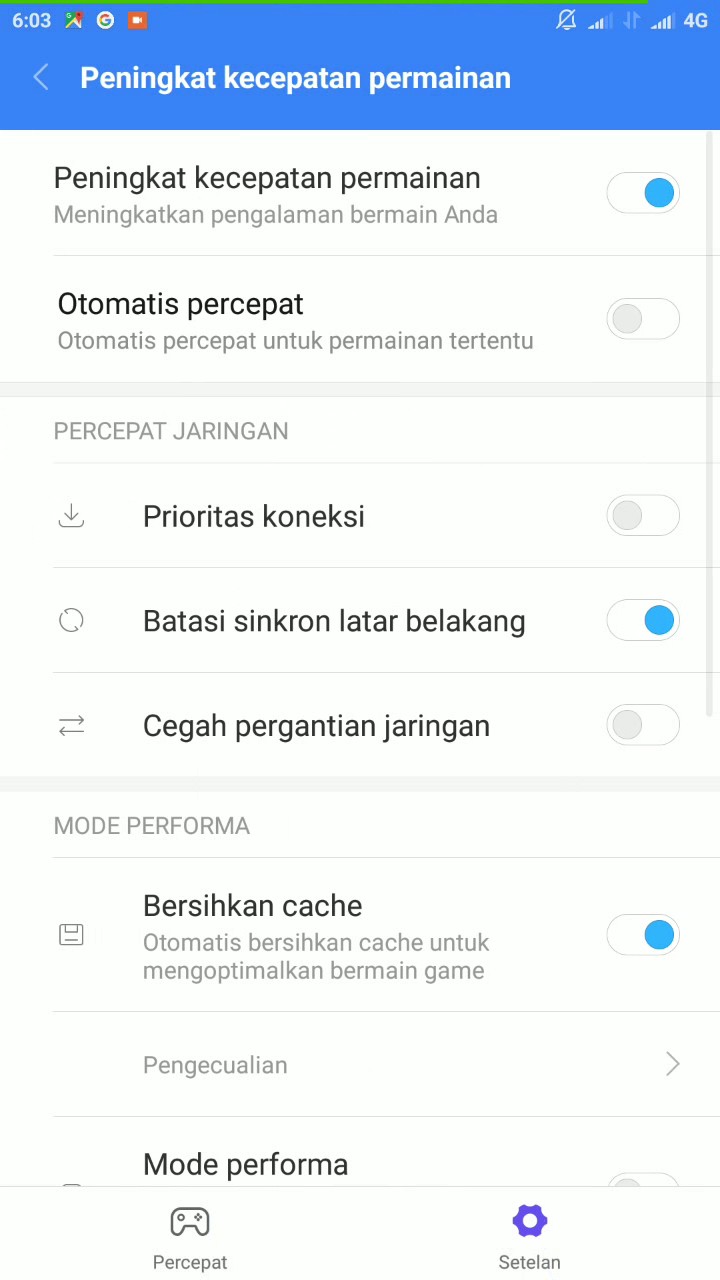Switch to the Percepat tab
This screenshot has height=1280, width=720.
190,1238
